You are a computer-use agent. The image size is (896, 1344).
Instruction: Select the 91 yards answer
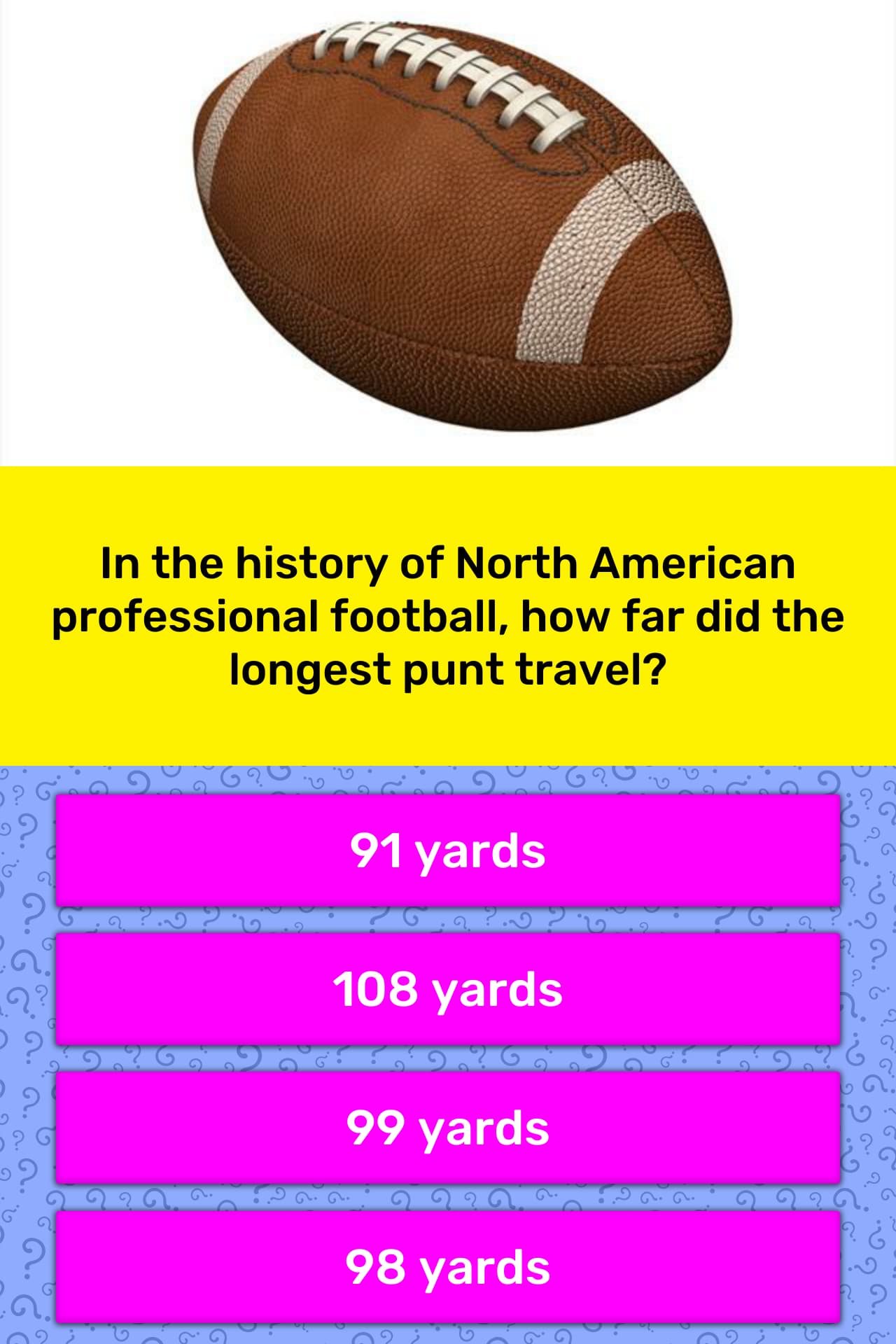448,850
